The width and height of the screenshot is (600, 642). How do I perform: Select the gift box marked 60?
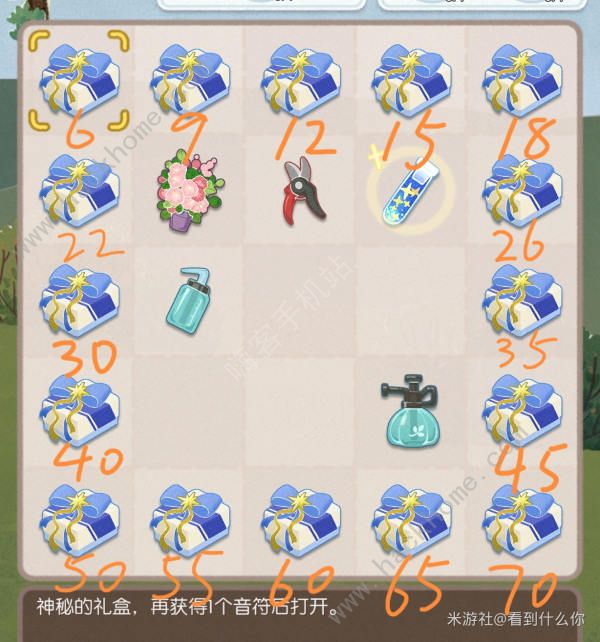tap(302, 521)
